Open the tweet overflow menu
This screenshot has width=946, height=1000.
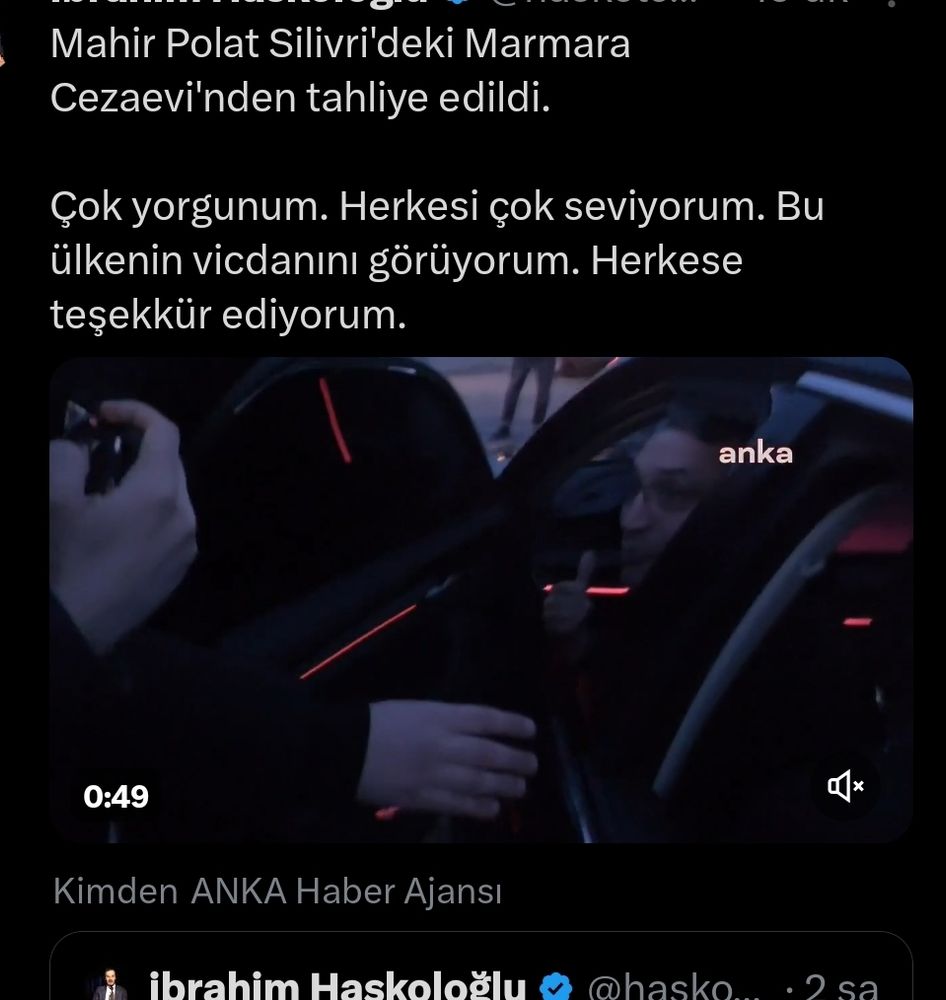pyautogui.click(x=892, y=3)
